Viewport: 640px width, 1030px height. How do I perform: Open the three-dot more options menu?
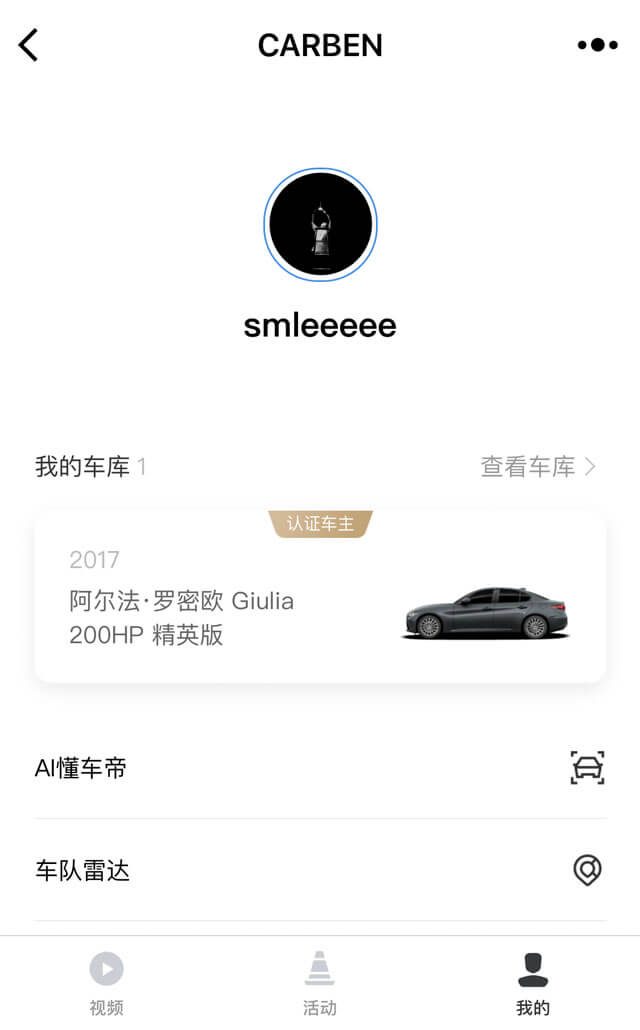[x=597, y=45]
